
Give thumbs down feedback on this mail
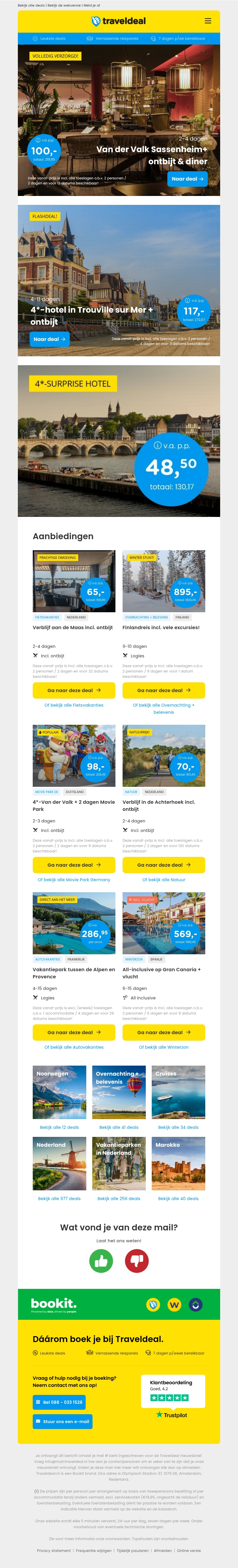tap(137, 1261)
